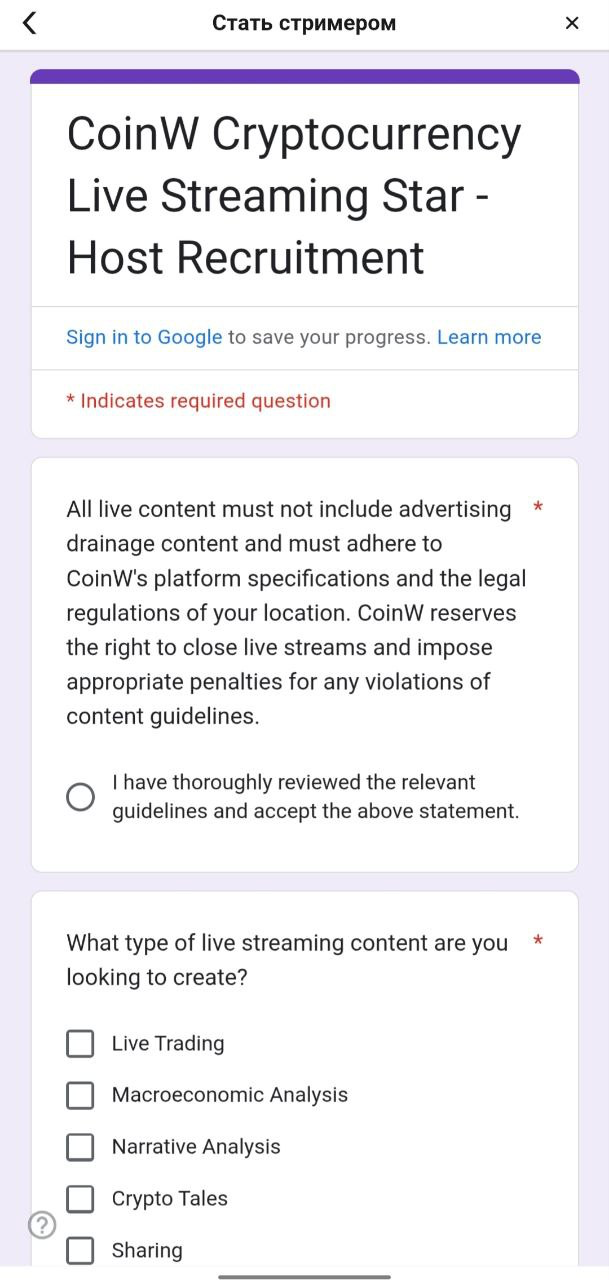Go back using the top-left arrow
The height and width of the screenshot is (1280, 609).
(x=29, y=23)
